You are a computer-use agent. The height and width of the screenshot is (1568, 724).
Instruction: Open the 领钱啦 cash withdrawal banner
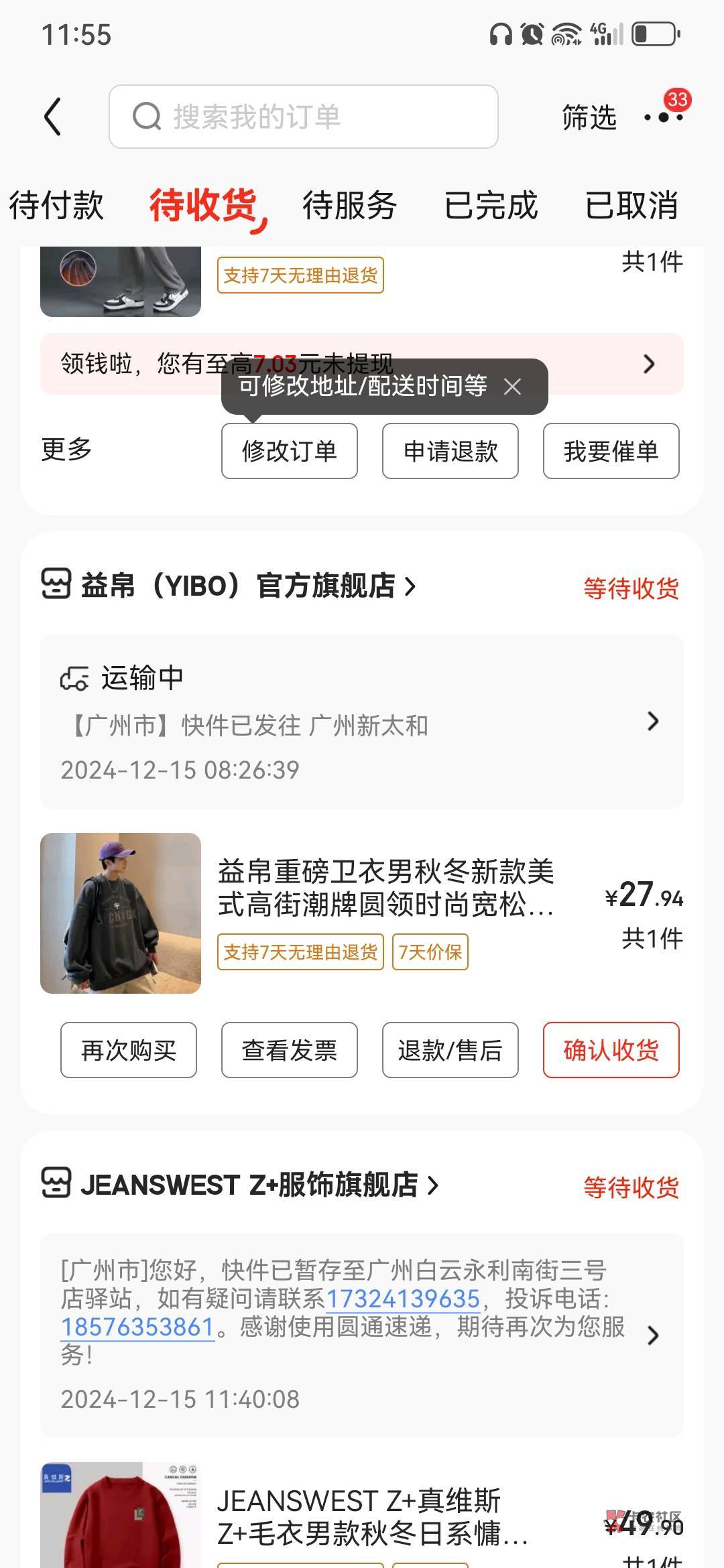click(362, 364)
